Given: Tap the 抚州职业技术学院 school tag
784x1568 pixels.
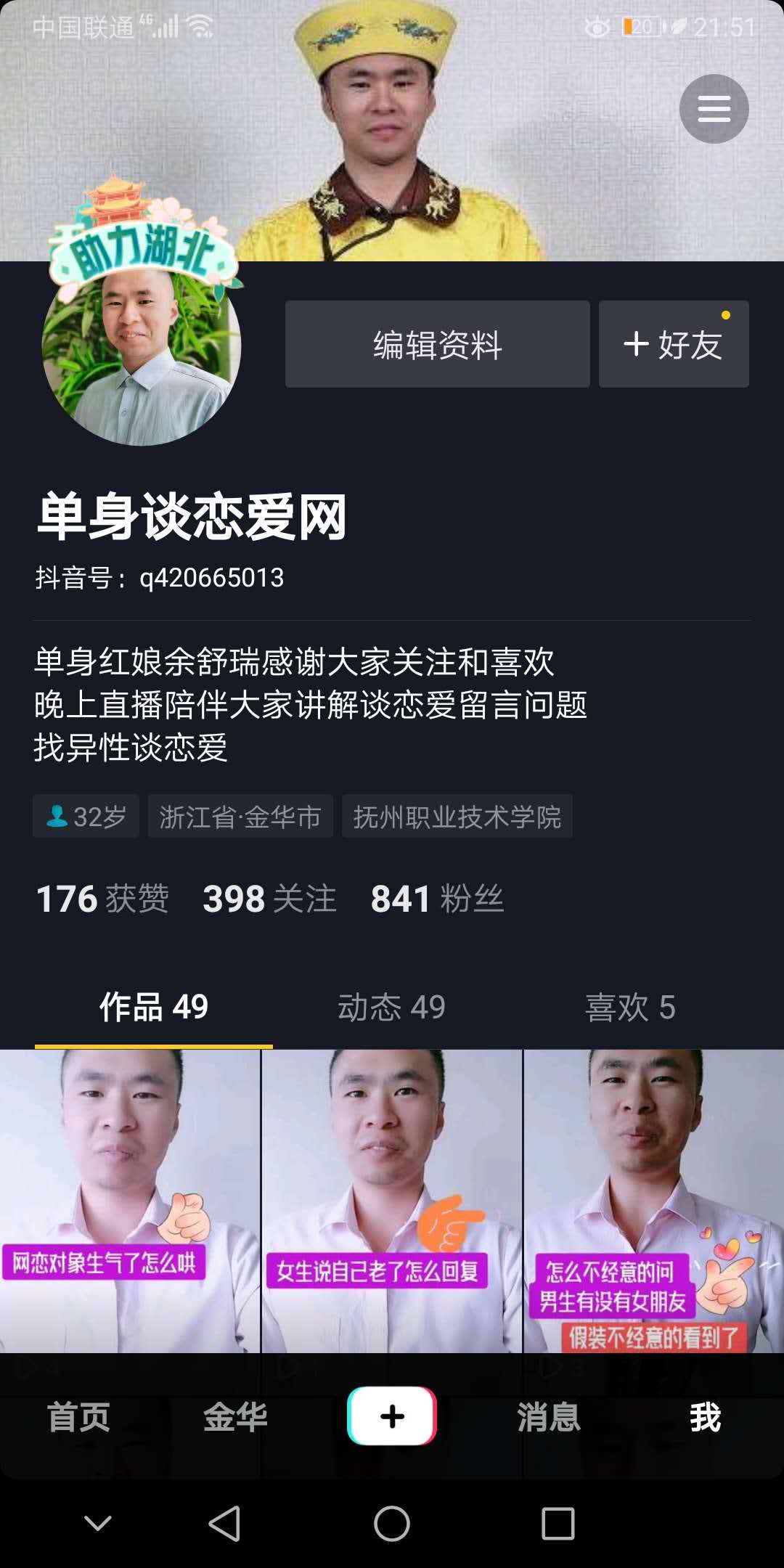Looking at the screenshot, I should (x=457, y=817).
